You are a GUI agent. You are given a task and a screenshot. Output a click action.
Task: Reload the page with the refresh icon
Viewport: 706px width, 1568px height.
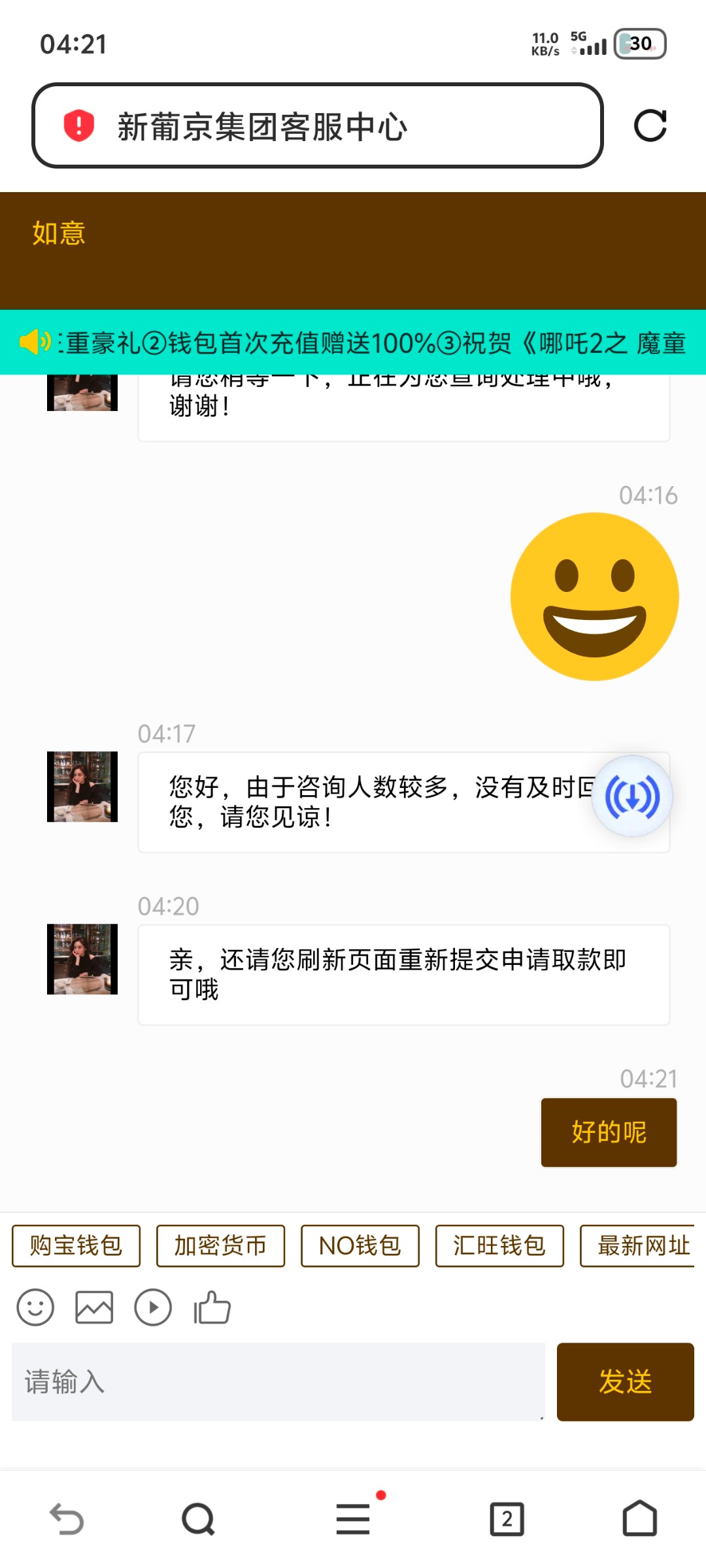(x=650, y=125)
